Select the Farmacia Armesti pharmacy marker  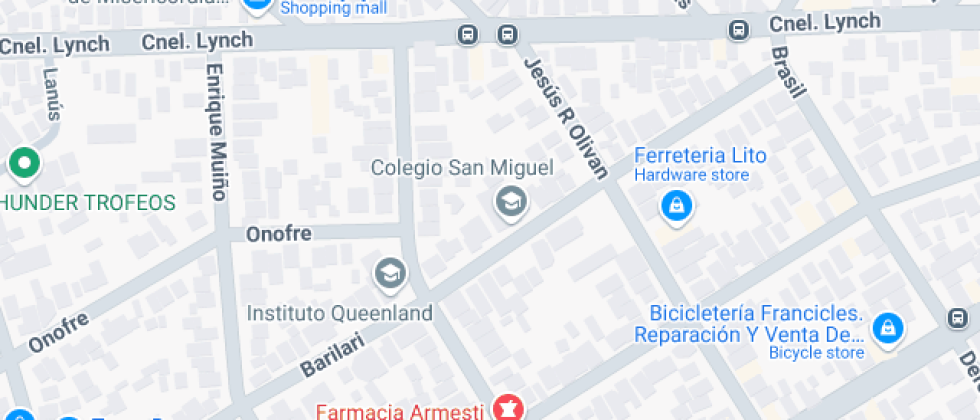tap(507, 408)
